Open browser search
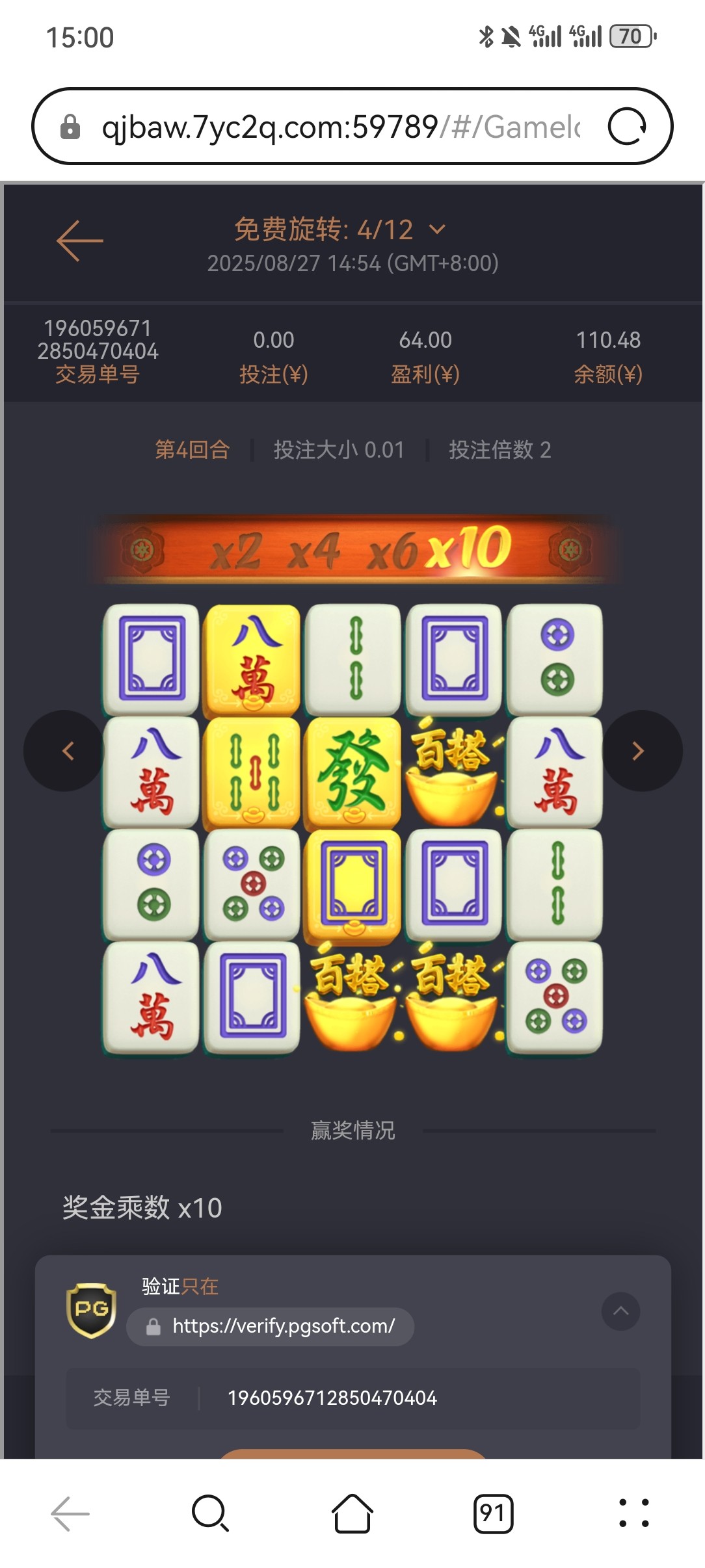 (211, 1513)
